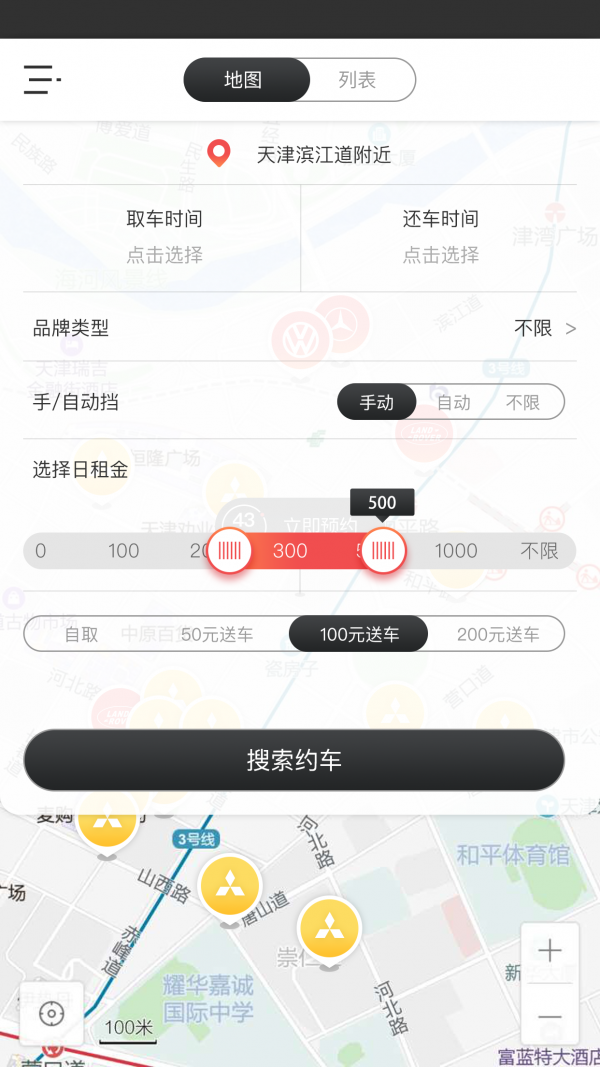Select 不限 for transmission type
Screen dimensions: 600x1067
pyautogui.click(x=523, y=402)
